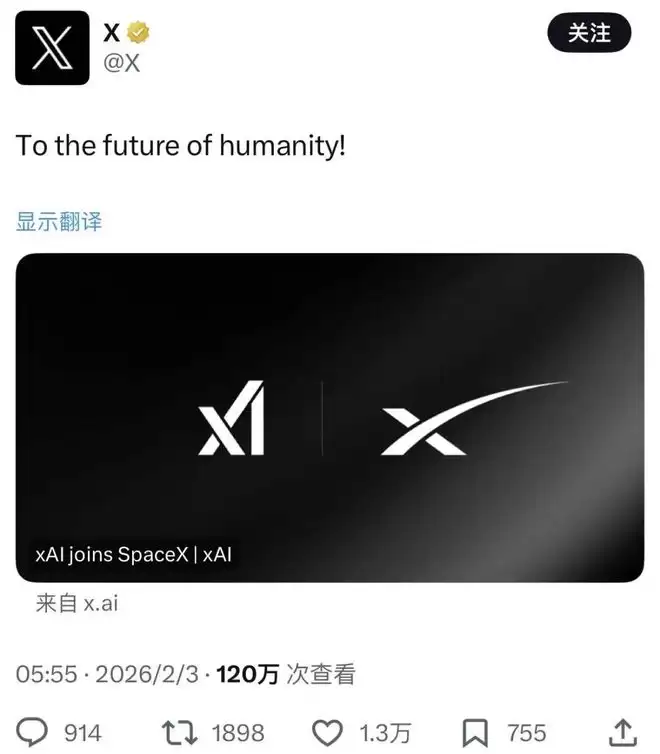Open the xAI joins SpaceX link card
This screenshot has height=754, width=660.
click(x=329, y=416)
